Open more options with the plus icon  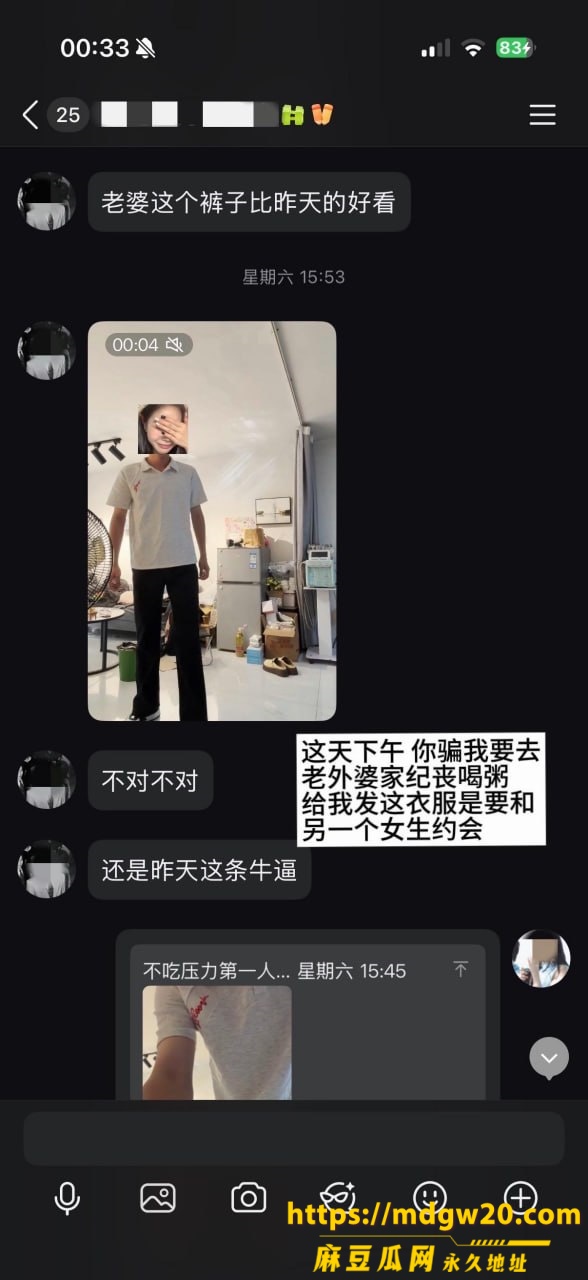(520, 1197)
